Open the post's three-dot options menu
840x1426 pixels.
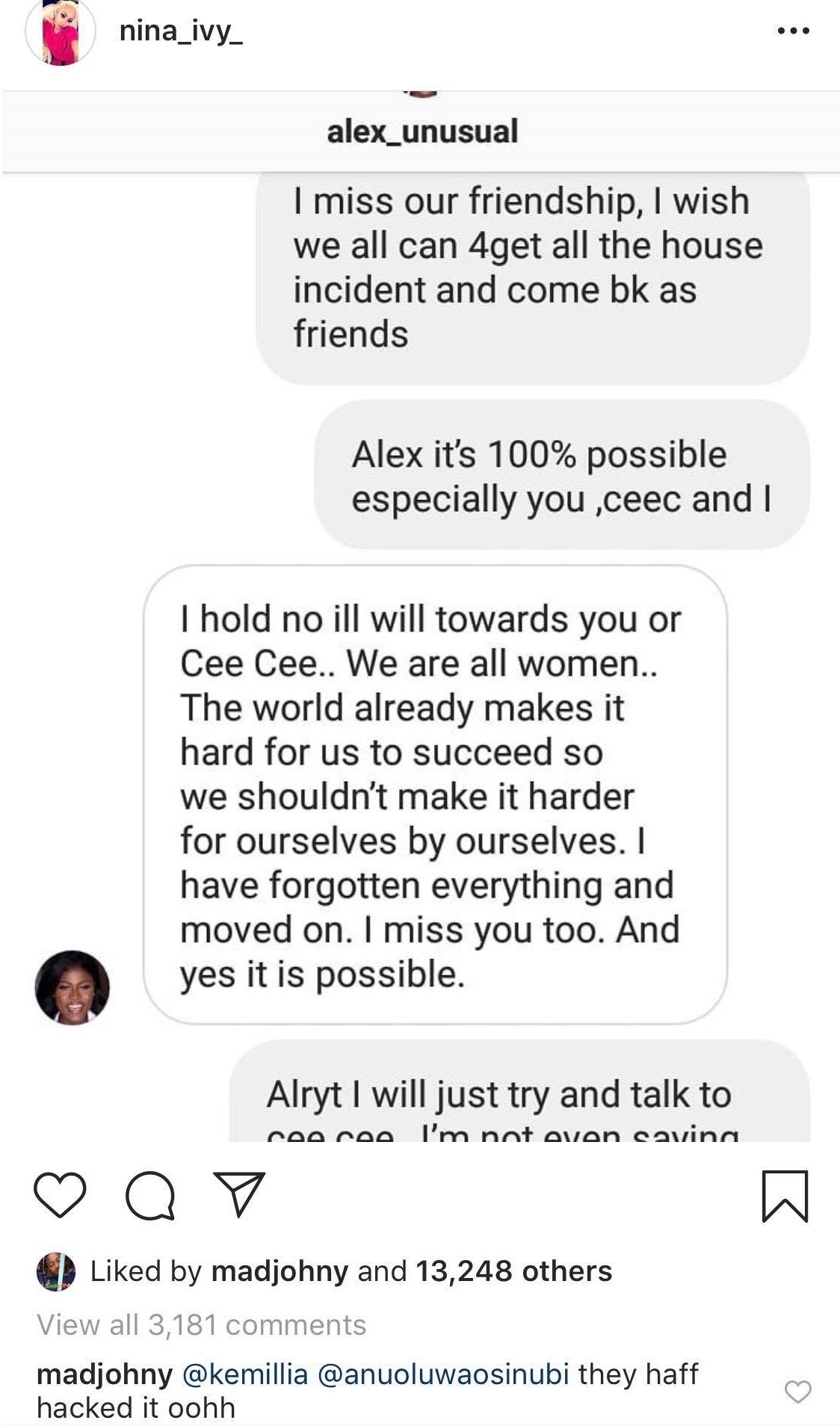point(793,31)
